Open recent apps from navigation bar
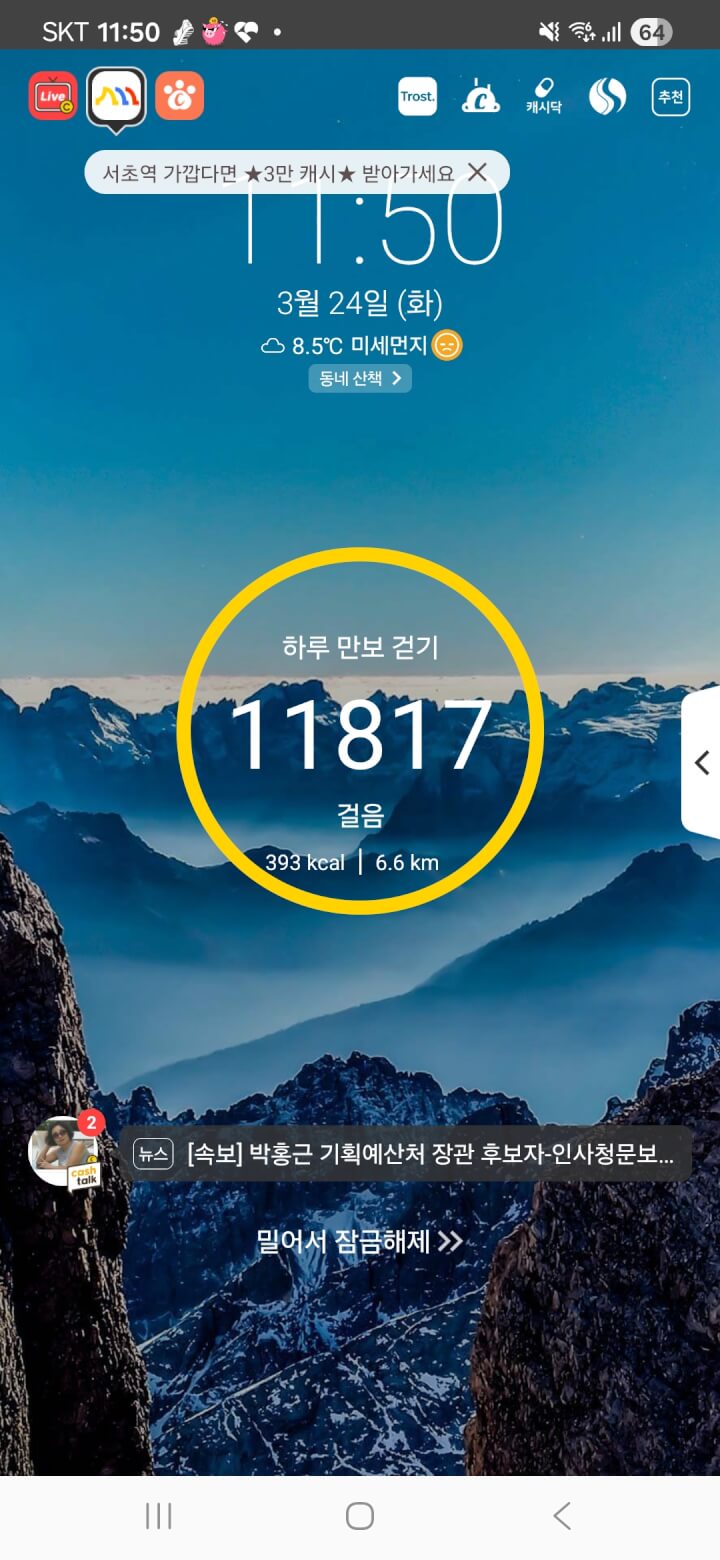This screenshot has height=1560, width=720. point(158,1516)
